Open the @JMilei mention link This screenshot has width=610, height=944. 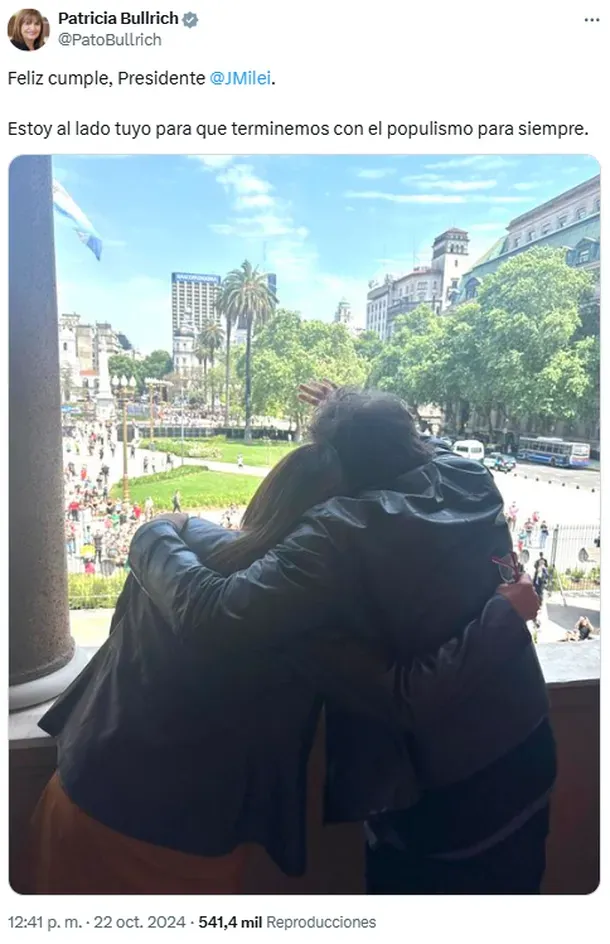tap(240, 78)
